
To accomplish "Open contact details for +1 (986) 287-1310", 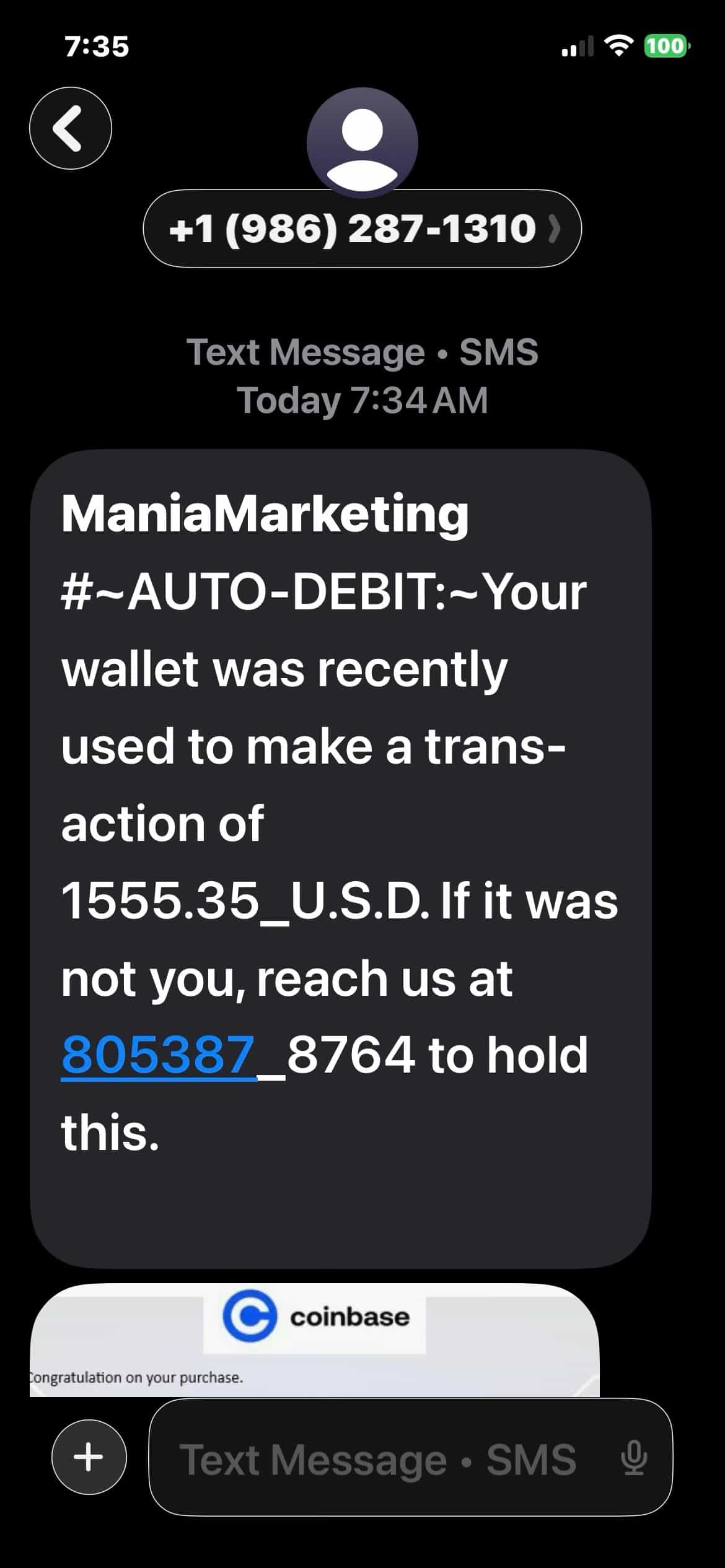I will pyautogui.click(x=362, y=229).
